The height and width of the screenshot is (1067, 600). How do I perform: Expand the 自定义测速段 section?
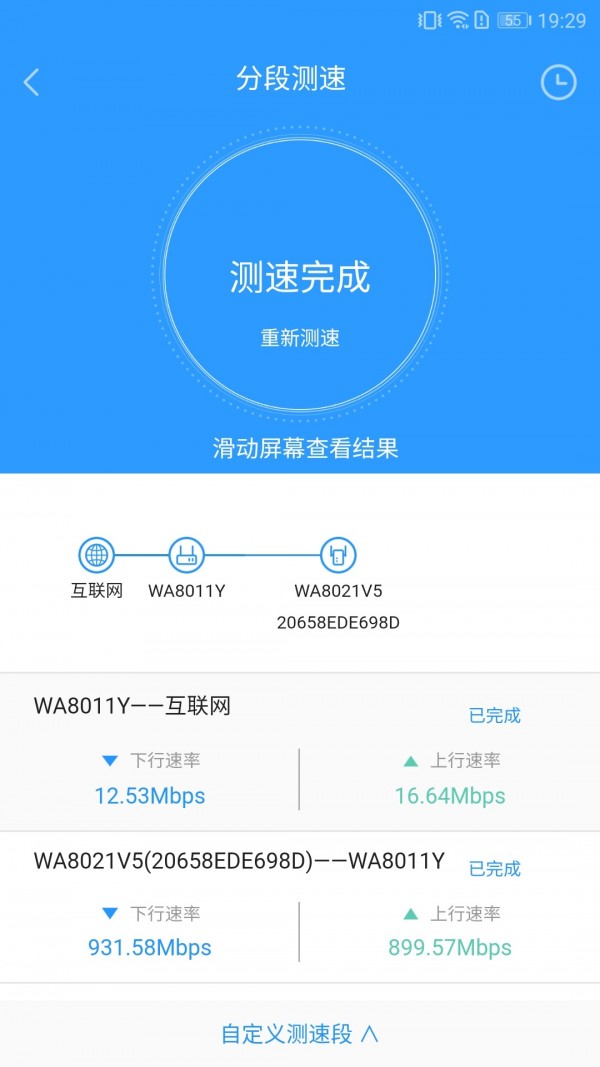(300, 1034)
